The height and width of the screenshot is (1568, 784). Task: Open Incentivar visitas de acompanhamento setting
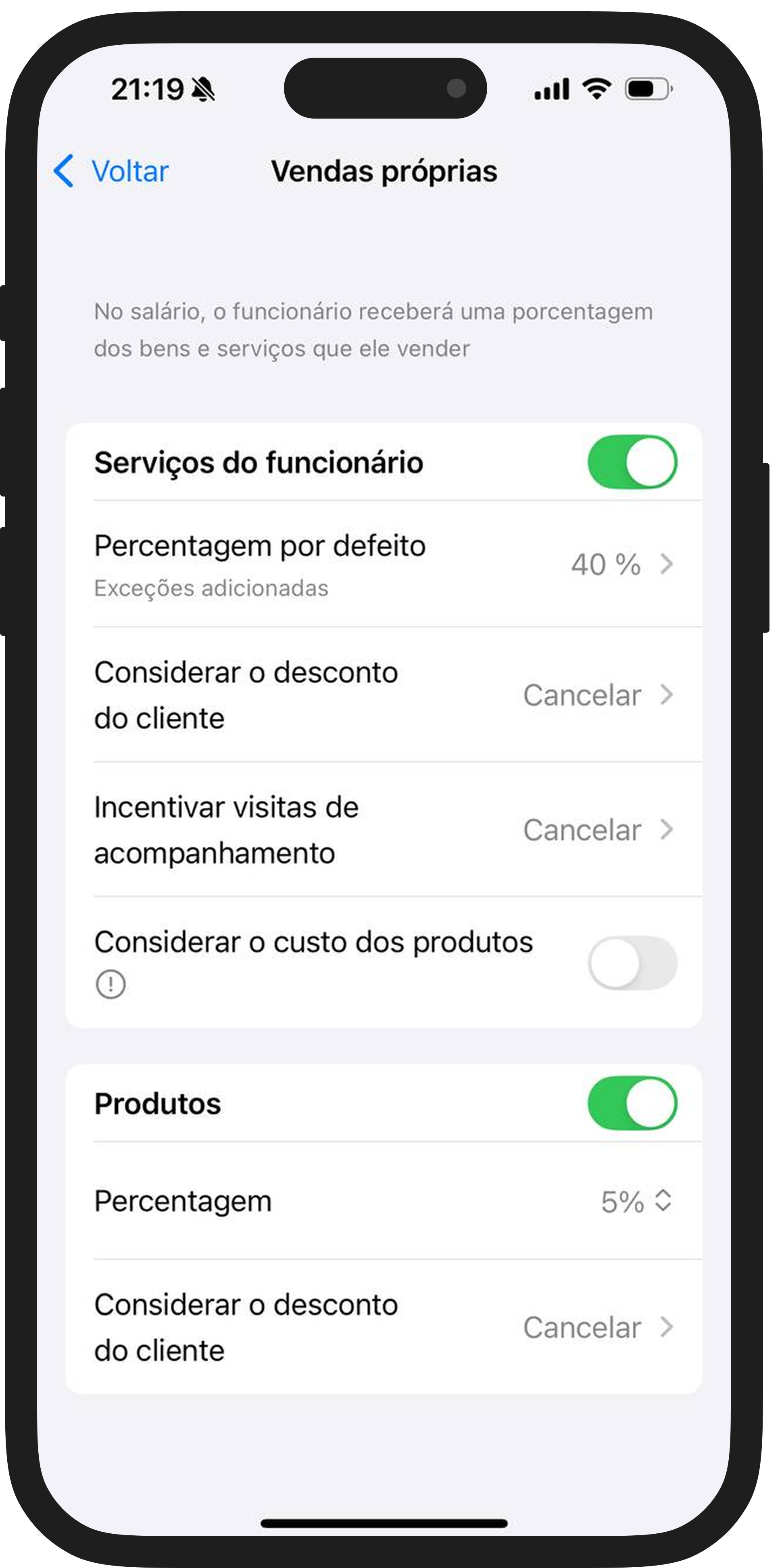click(384, 830)
